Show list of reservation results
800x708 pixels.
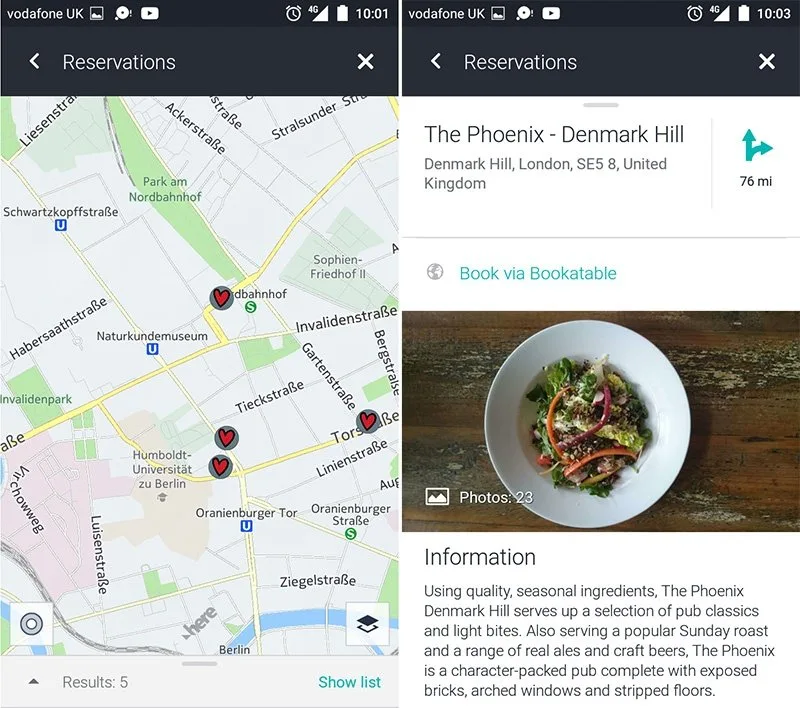point(349,682)
